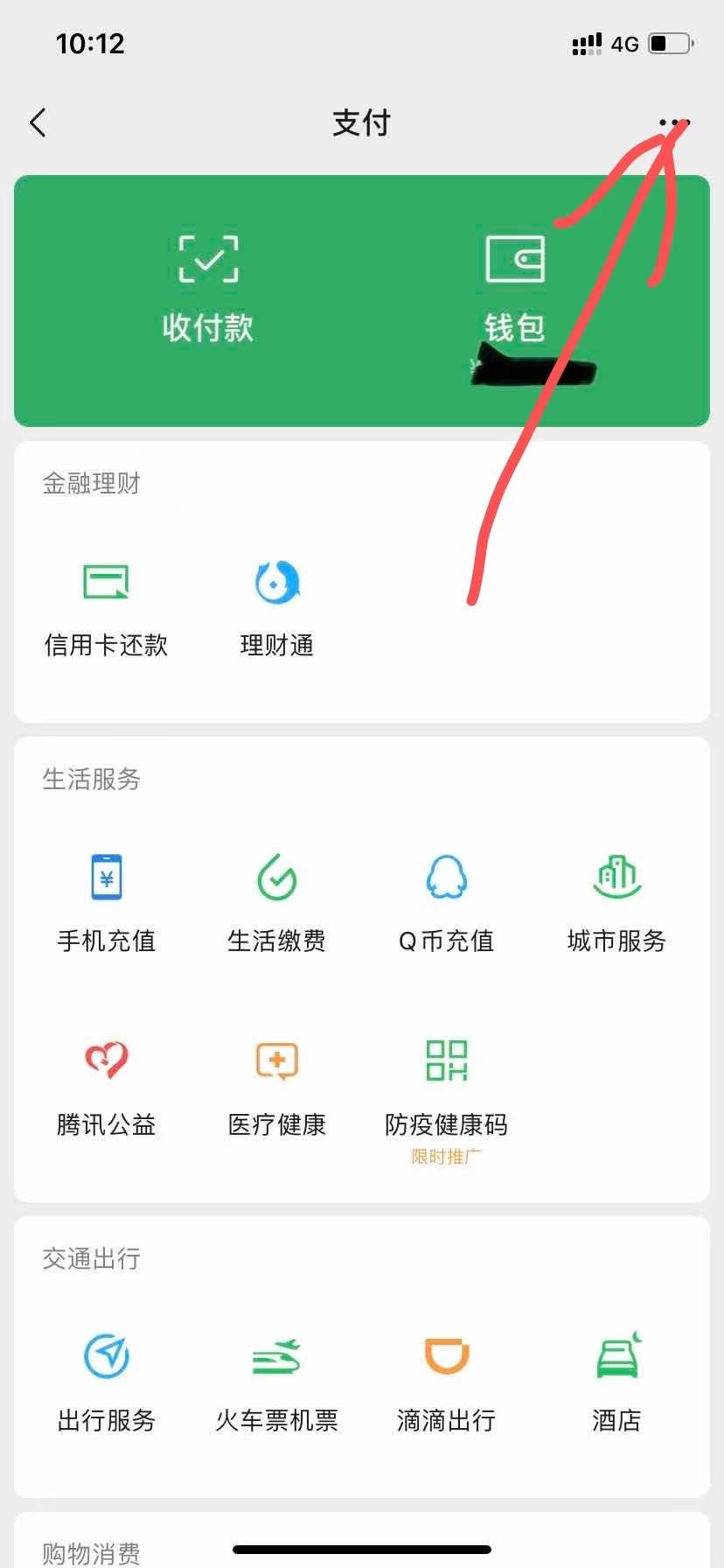The width and height of the screenshot is (724, 1568).
Task: Open the top-right more options menu
Action: pos(672,122)
